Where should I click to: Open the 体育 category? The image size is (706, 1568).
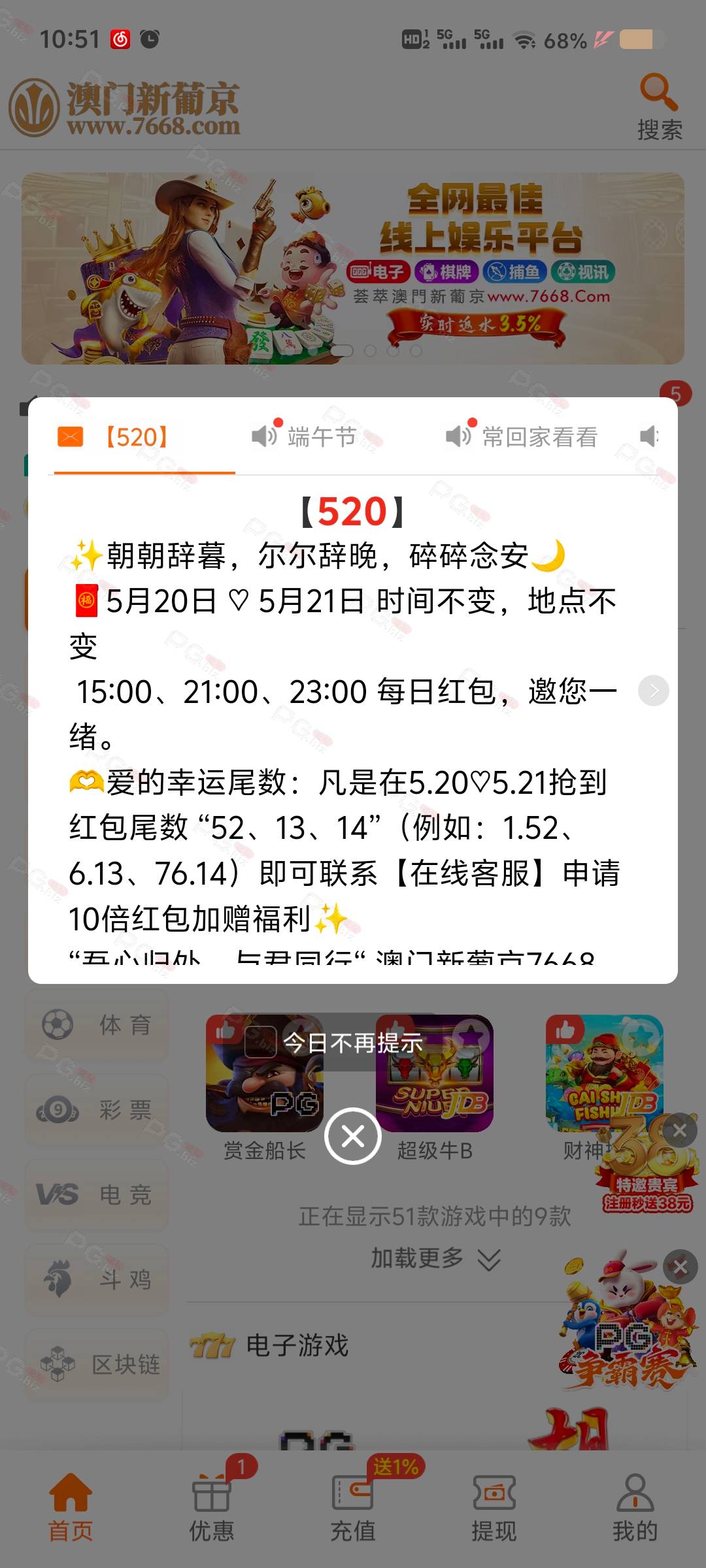click(97, 1024)
